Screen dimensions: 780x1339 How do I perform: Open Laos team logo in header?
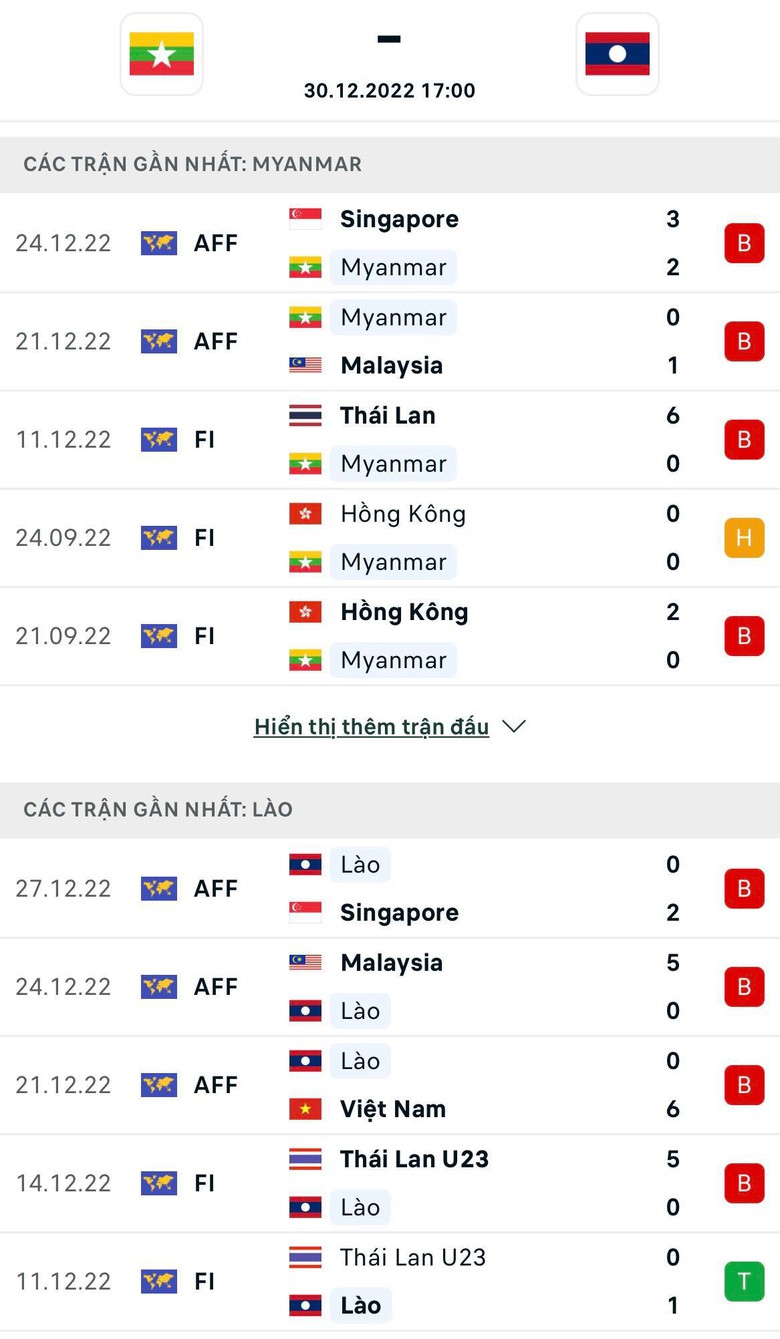pos(617,54)
